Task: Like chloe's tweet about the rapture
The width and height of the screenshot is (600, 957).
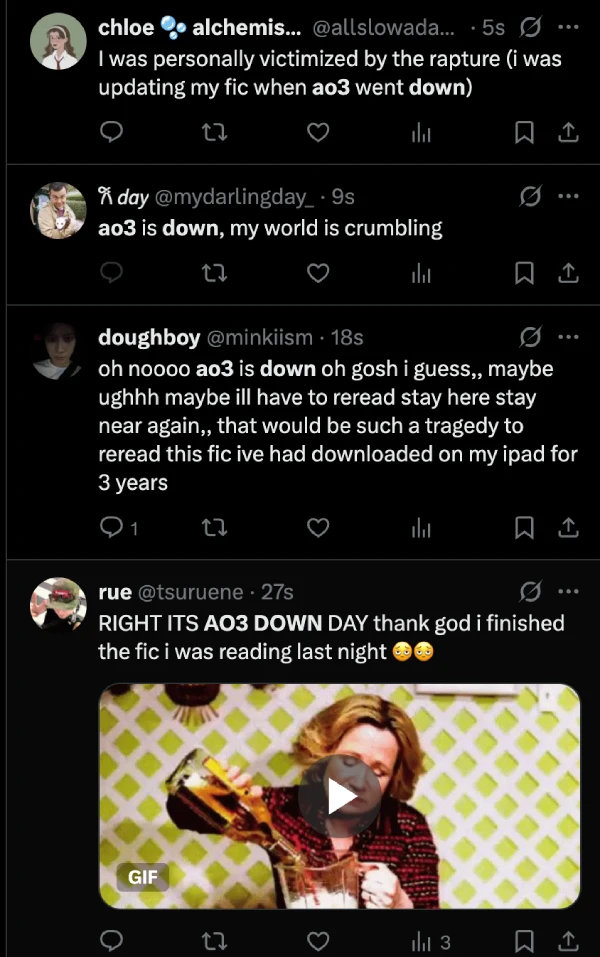Action: [x=318, y=132]
